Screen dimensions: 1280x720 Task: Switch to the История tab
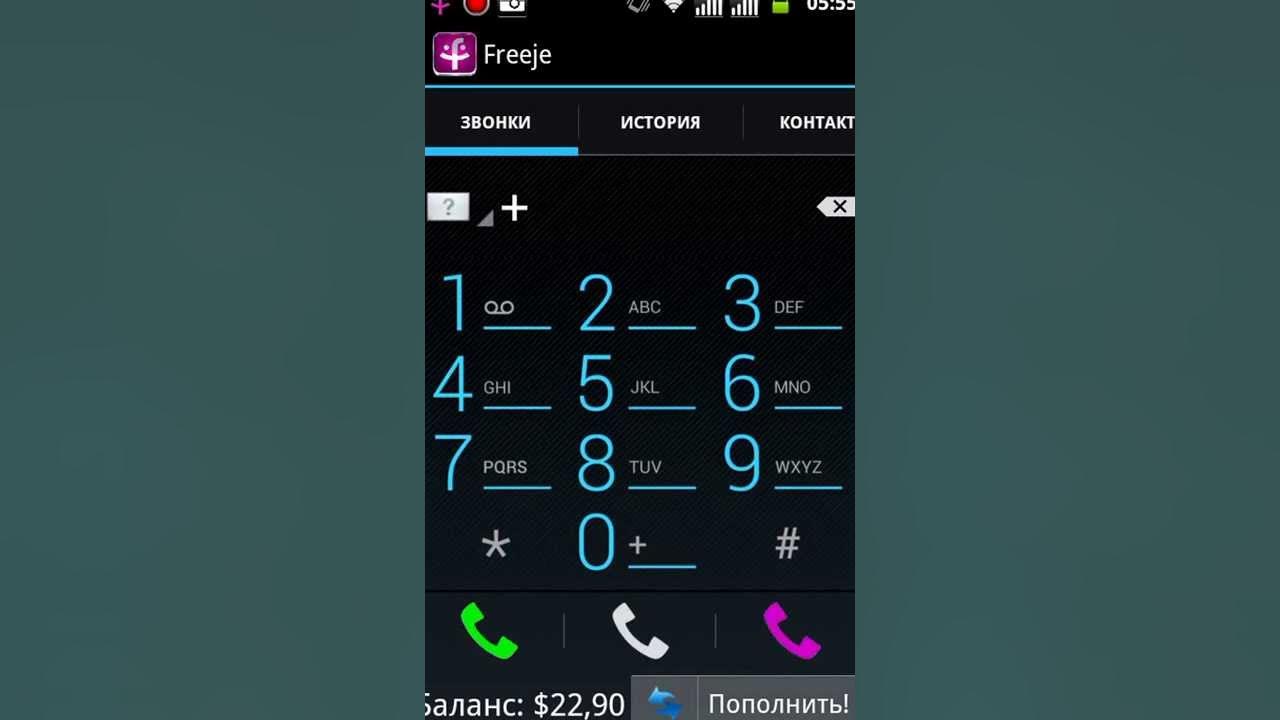point(660,122)
